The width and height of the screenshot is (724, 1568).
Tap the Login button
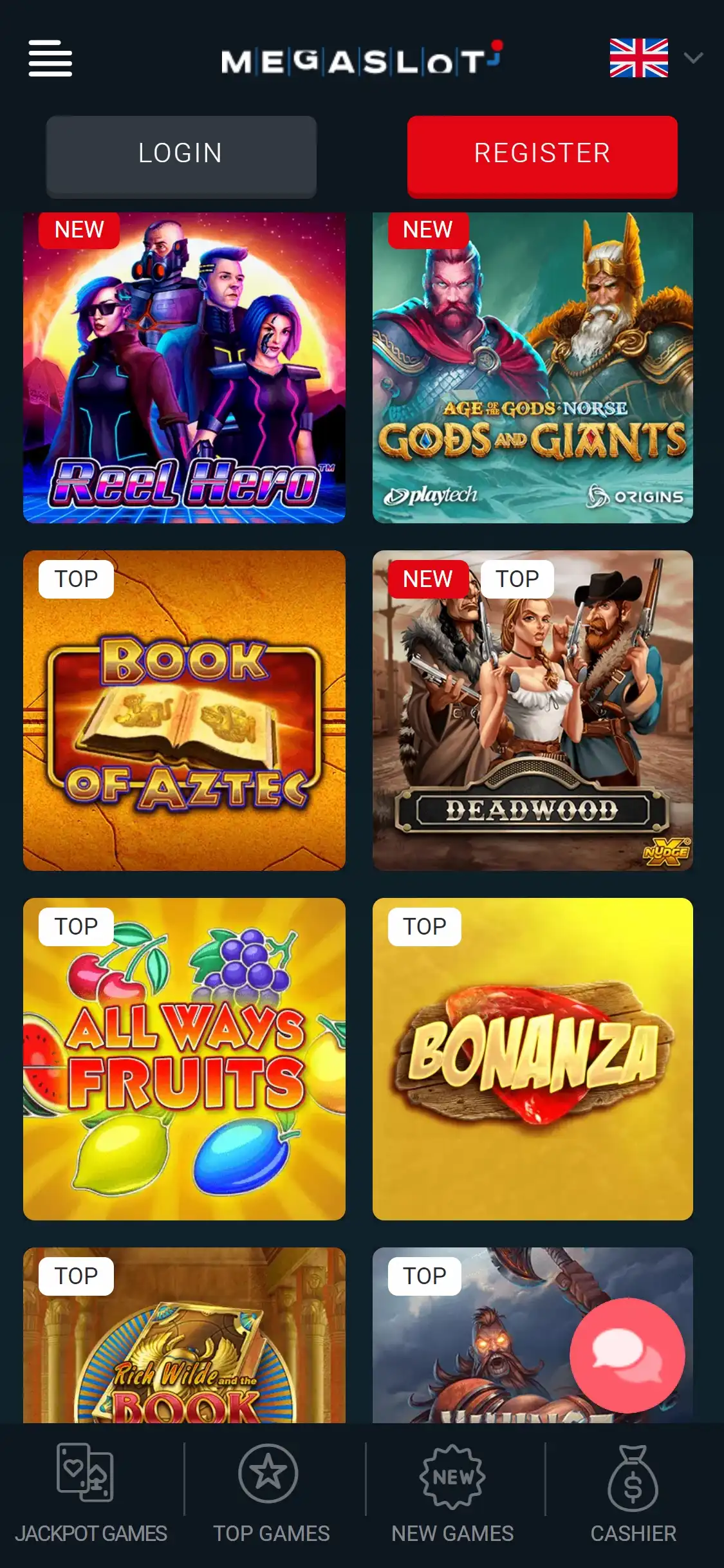[181, 154]
